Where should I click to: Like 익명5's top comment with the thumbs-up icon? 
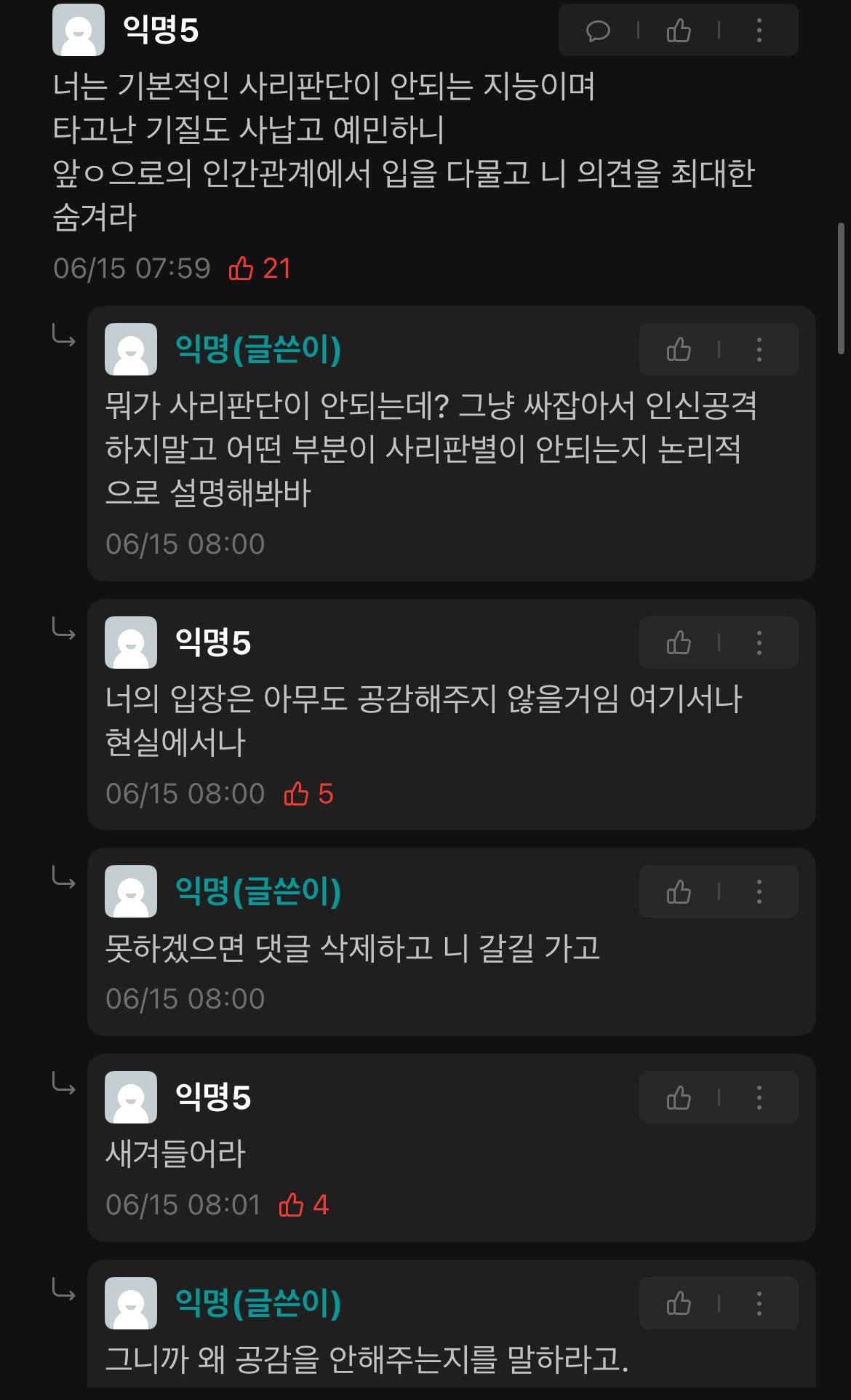pyautogui.click(x=679, y=31)
